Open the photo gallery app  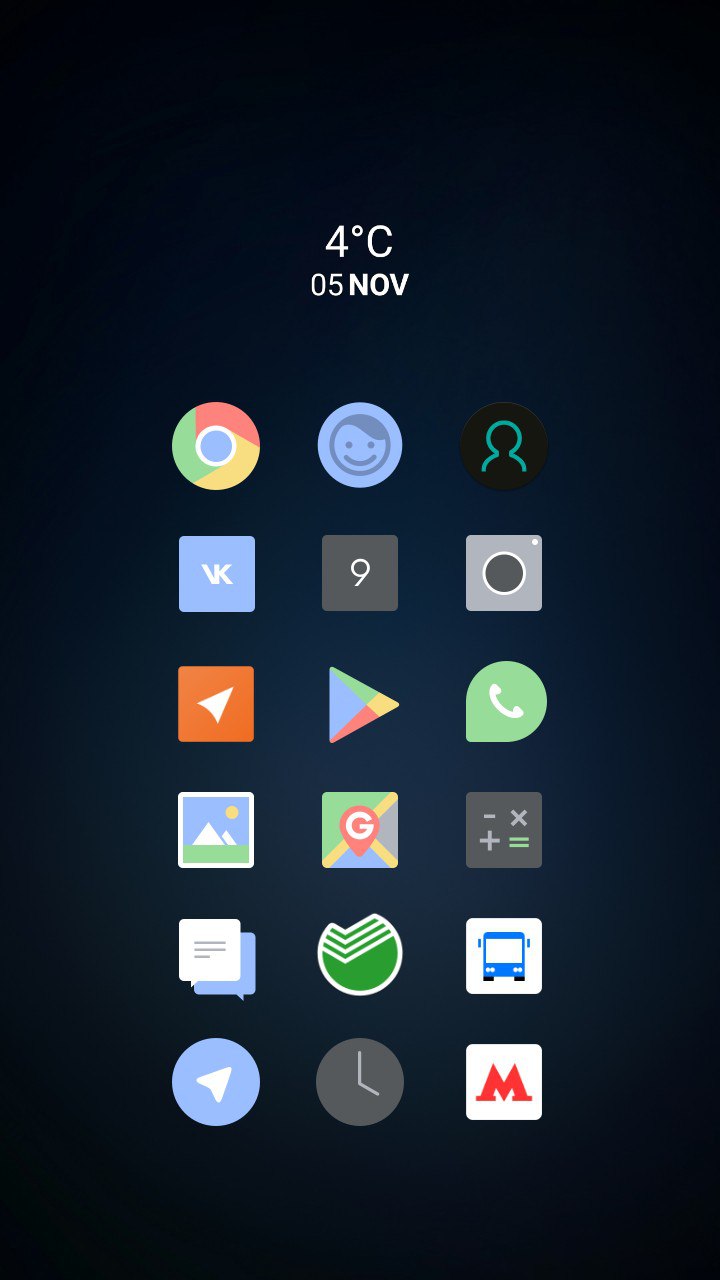[x=216, y=830]
